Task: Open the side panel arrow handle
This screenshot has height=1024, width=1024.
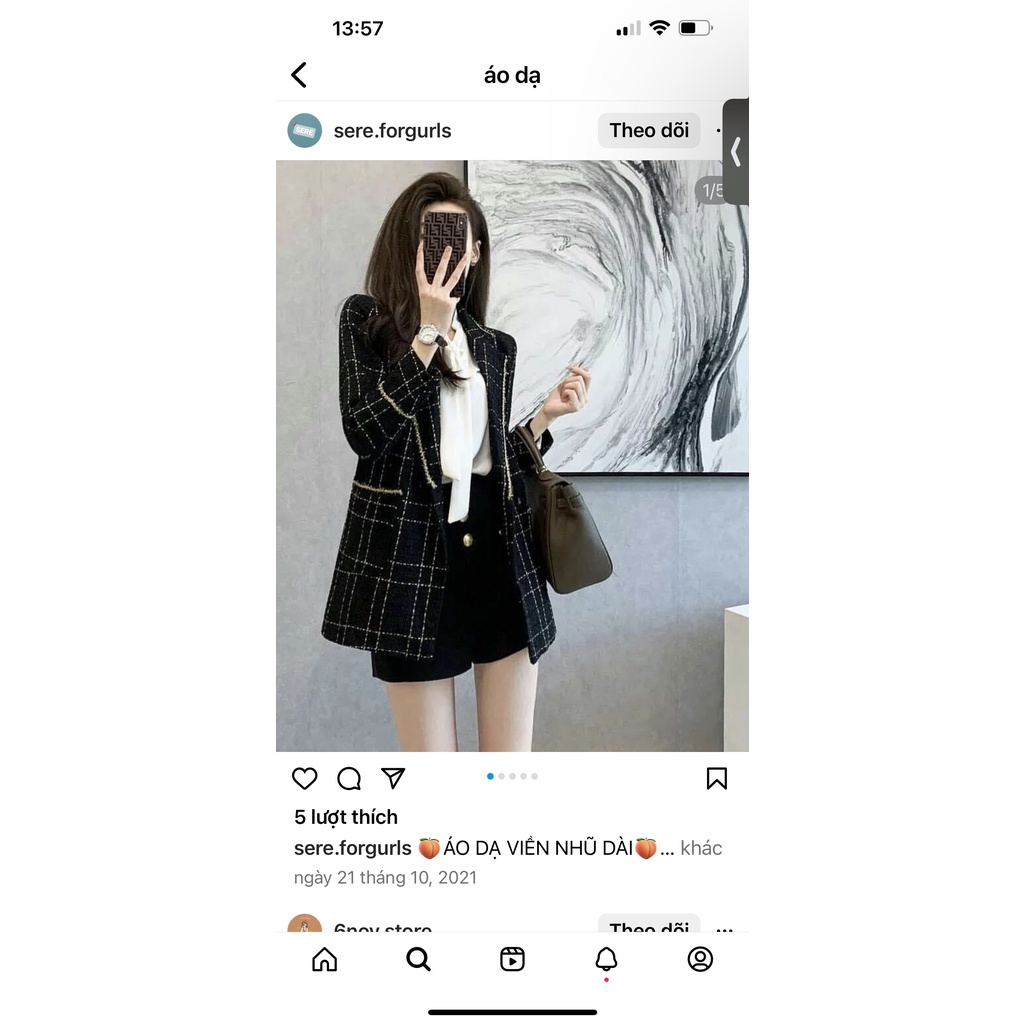Action: [x=736, y=152]
